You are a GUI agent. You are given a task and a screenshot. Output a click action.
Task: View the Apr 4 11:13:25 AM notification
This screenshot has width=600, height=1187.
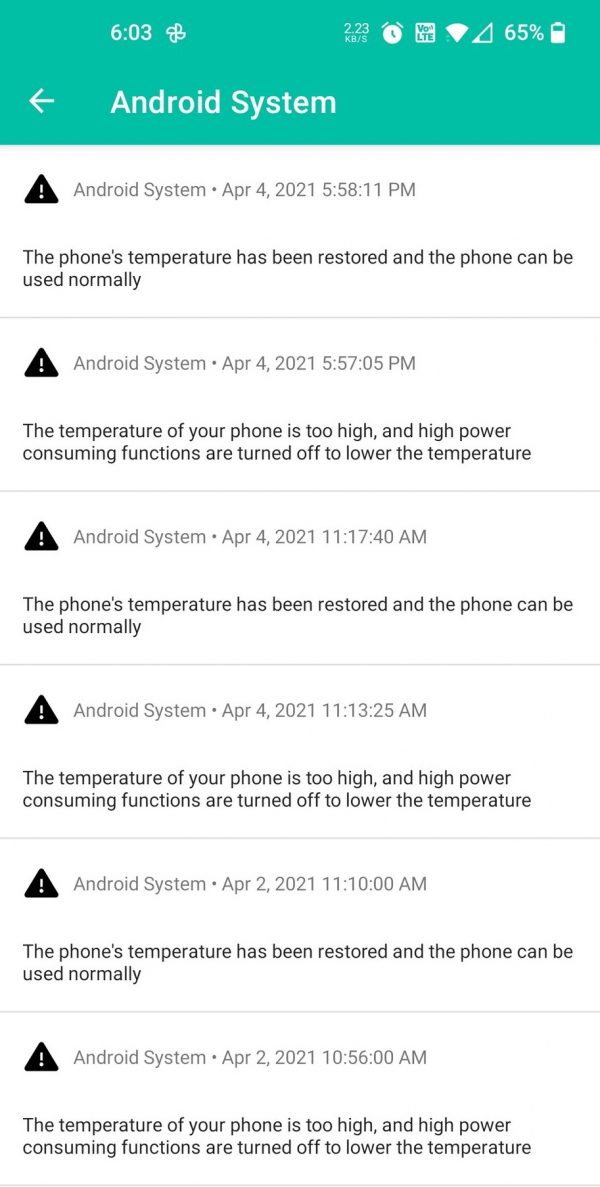300,751
